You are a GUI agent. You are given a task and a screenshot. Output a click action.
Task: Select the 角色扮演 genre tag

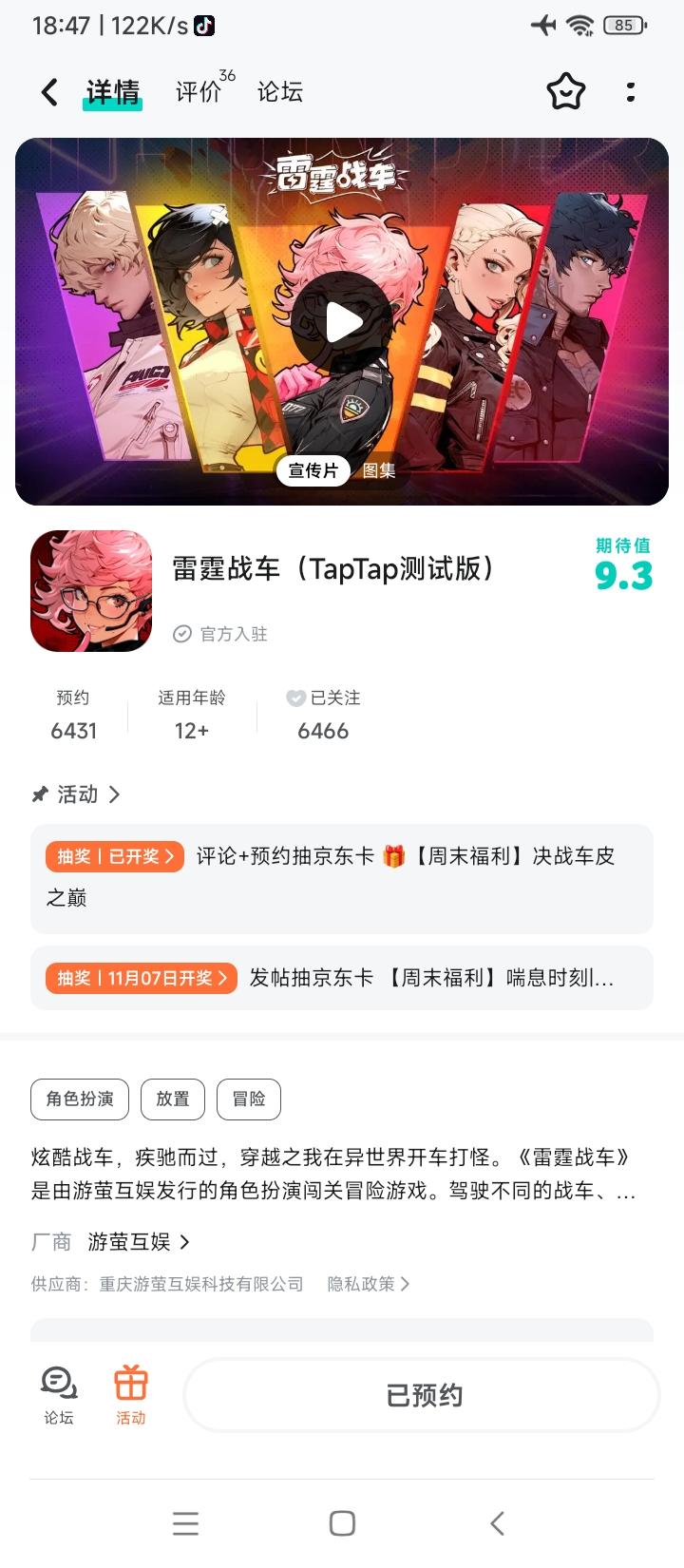79,1100
